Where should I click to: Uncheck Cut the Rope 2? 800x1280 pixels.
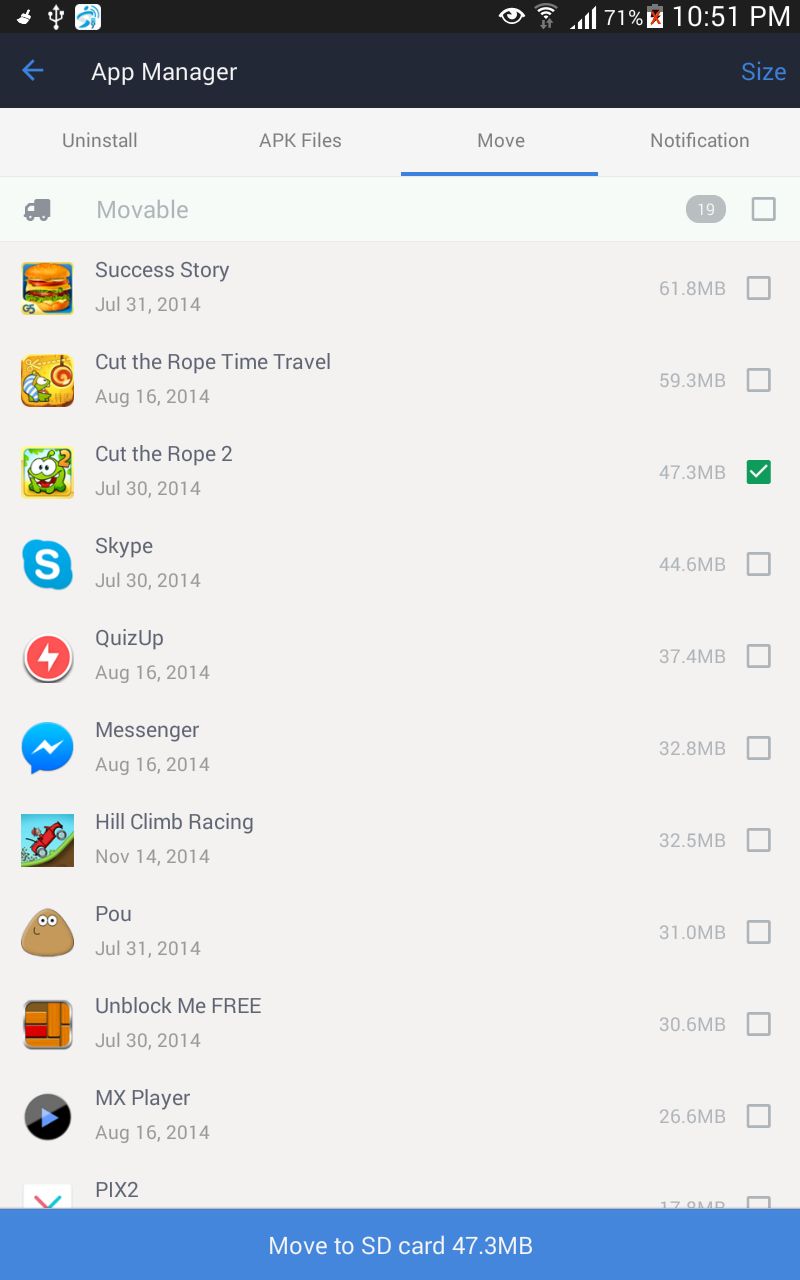tap(759, 472)
